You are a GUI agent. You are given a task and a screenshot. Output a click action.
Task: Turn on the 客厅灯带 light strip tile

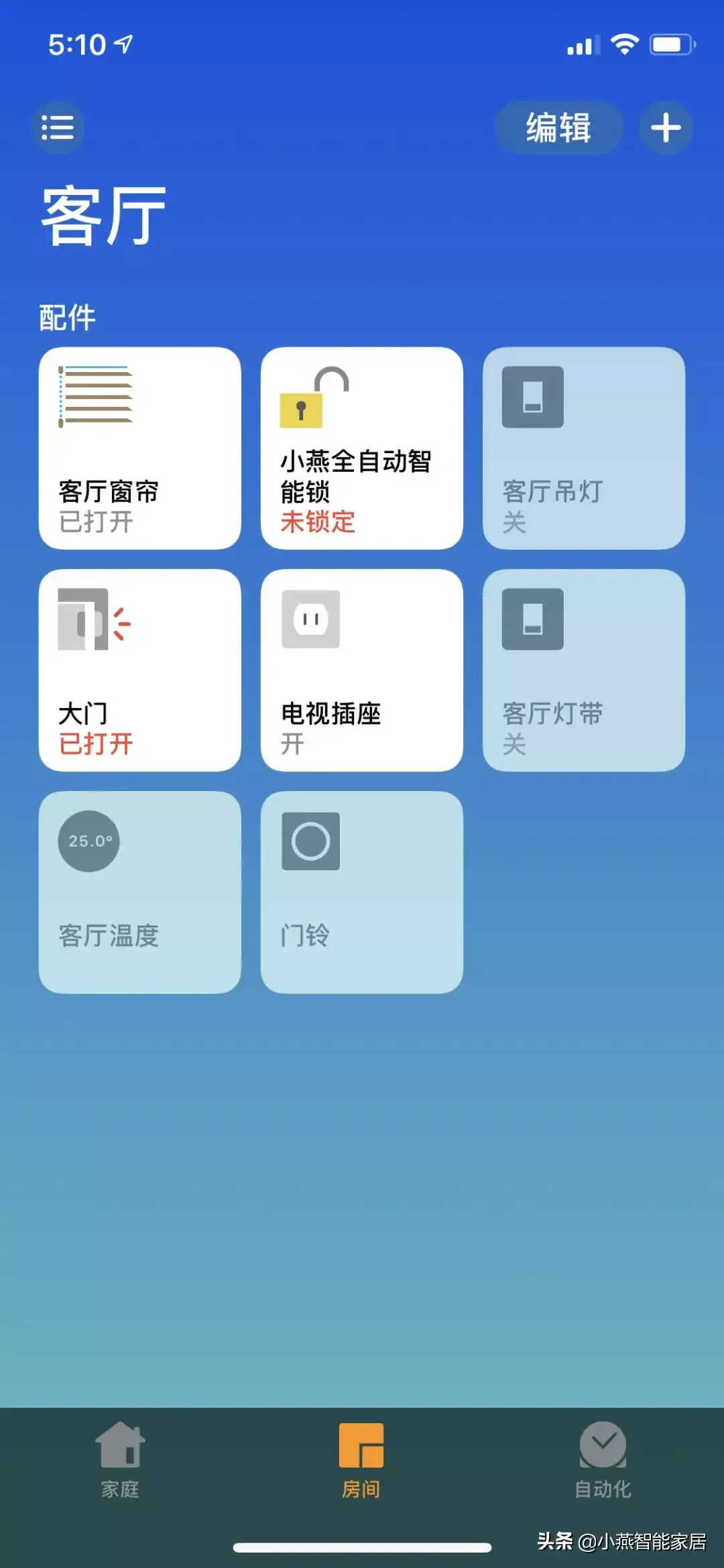(x=583, y=670)
